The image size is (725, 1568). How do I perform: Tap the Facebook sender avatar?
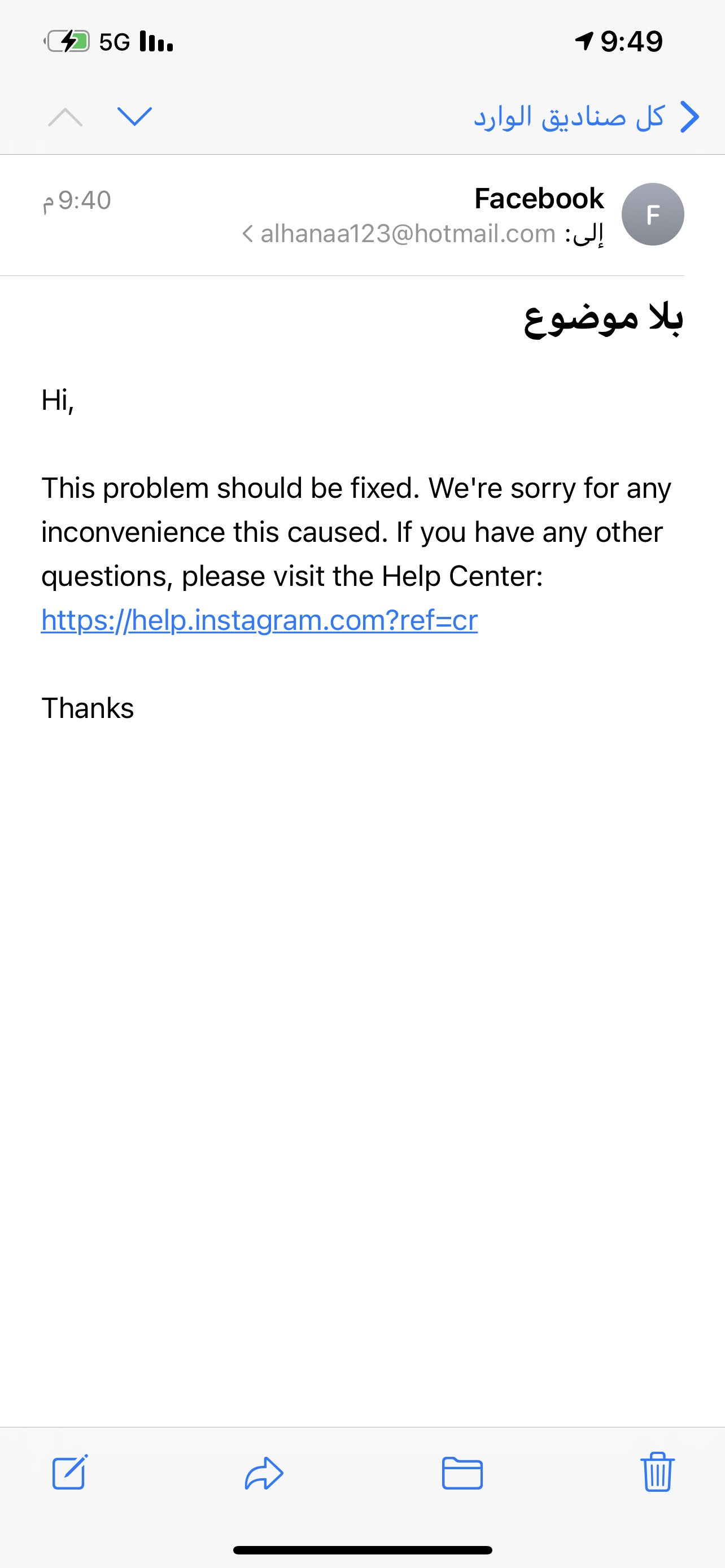[653, 214]
